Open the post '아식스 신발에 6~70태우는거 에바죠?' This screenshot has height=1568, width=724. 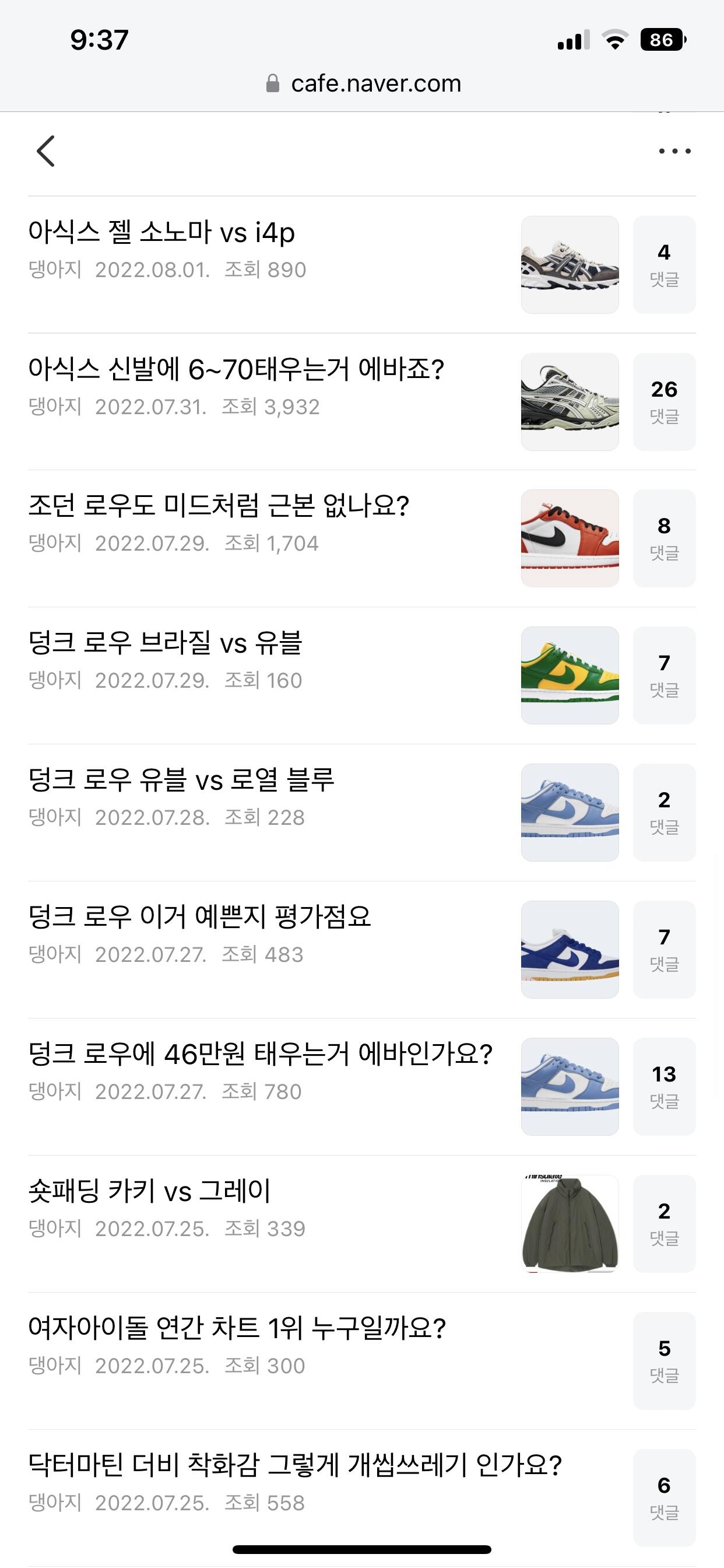(x=236, y=369)
